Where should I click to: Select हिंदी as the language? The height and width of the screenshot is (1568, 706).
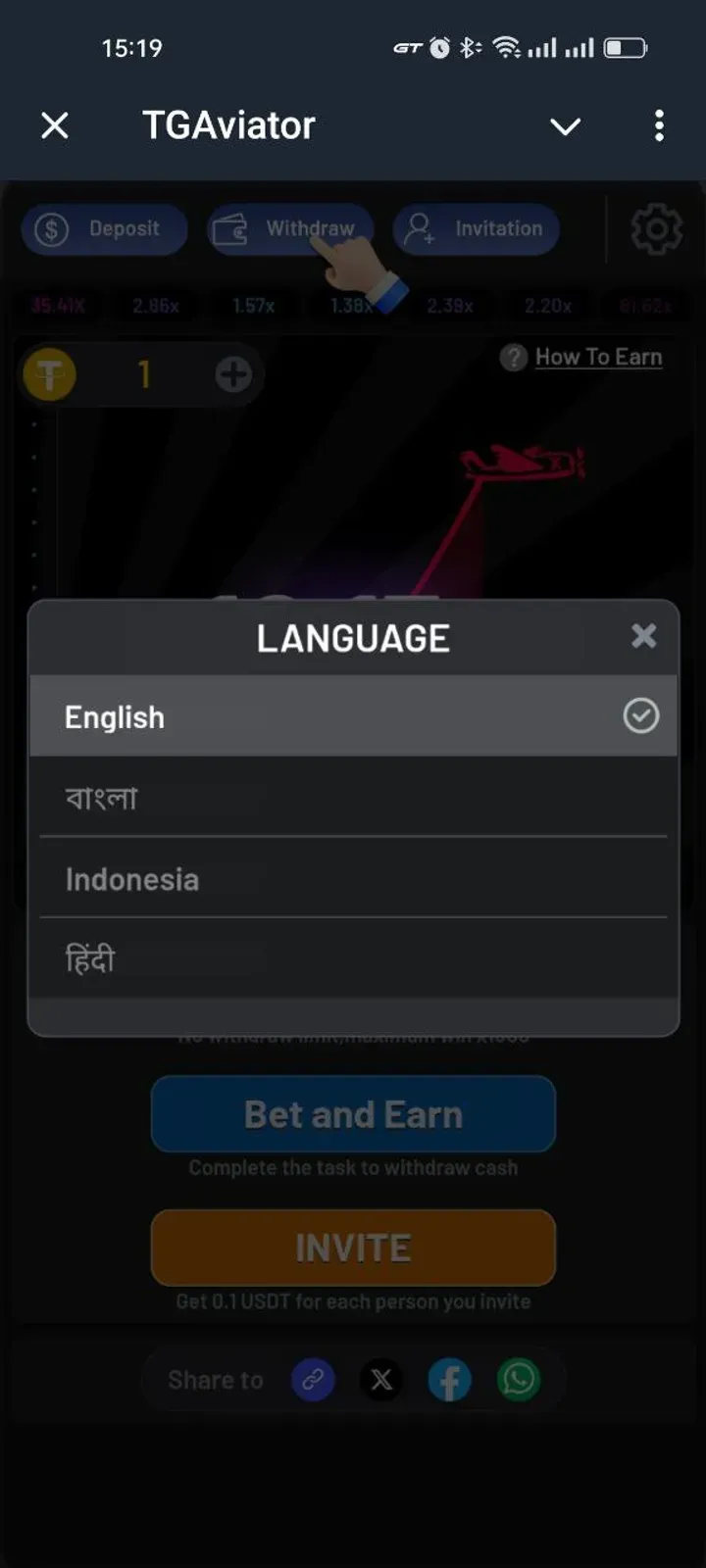click(353, 958)
